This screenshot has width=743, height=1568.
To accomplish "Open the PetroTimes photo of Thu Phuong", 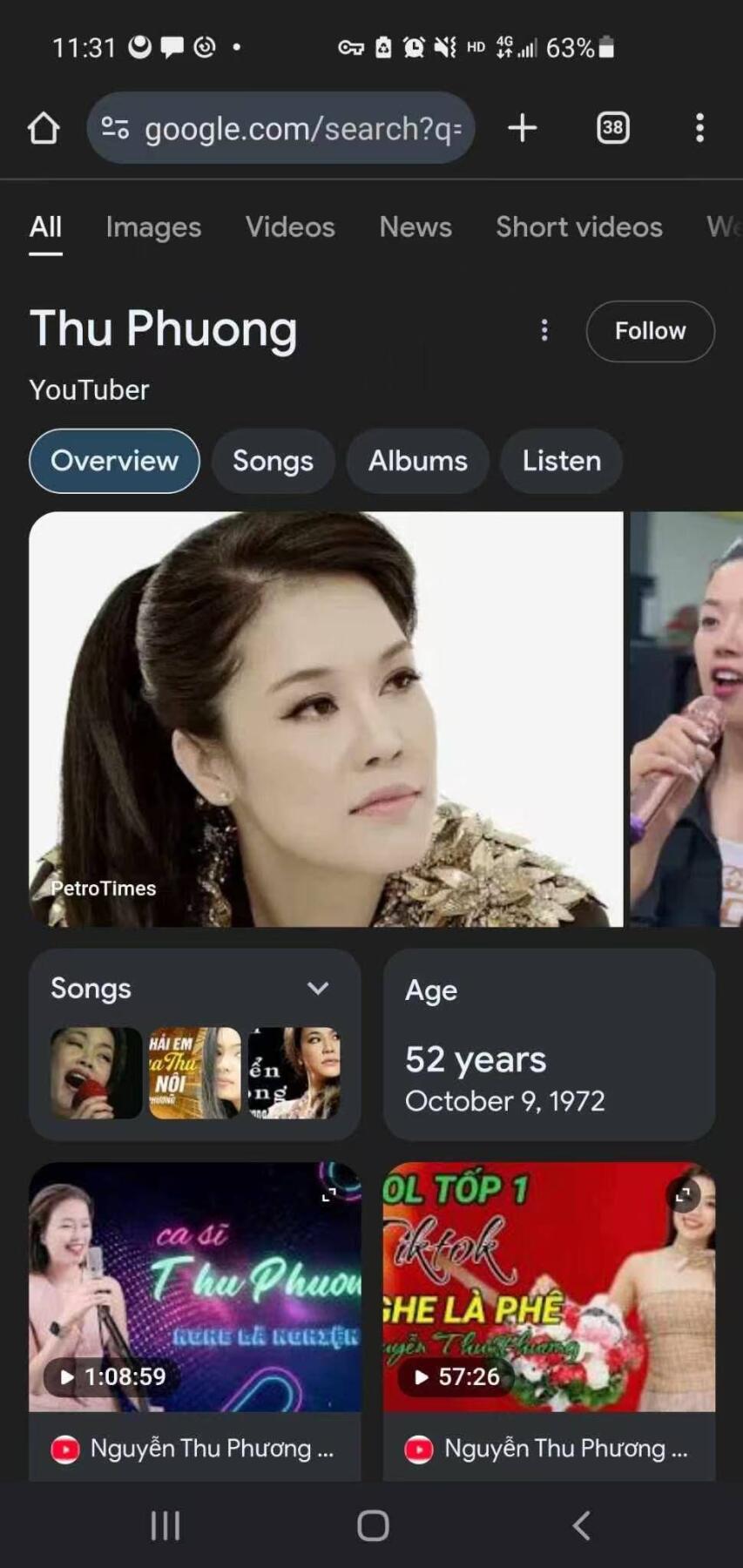I will click(326, 719).
